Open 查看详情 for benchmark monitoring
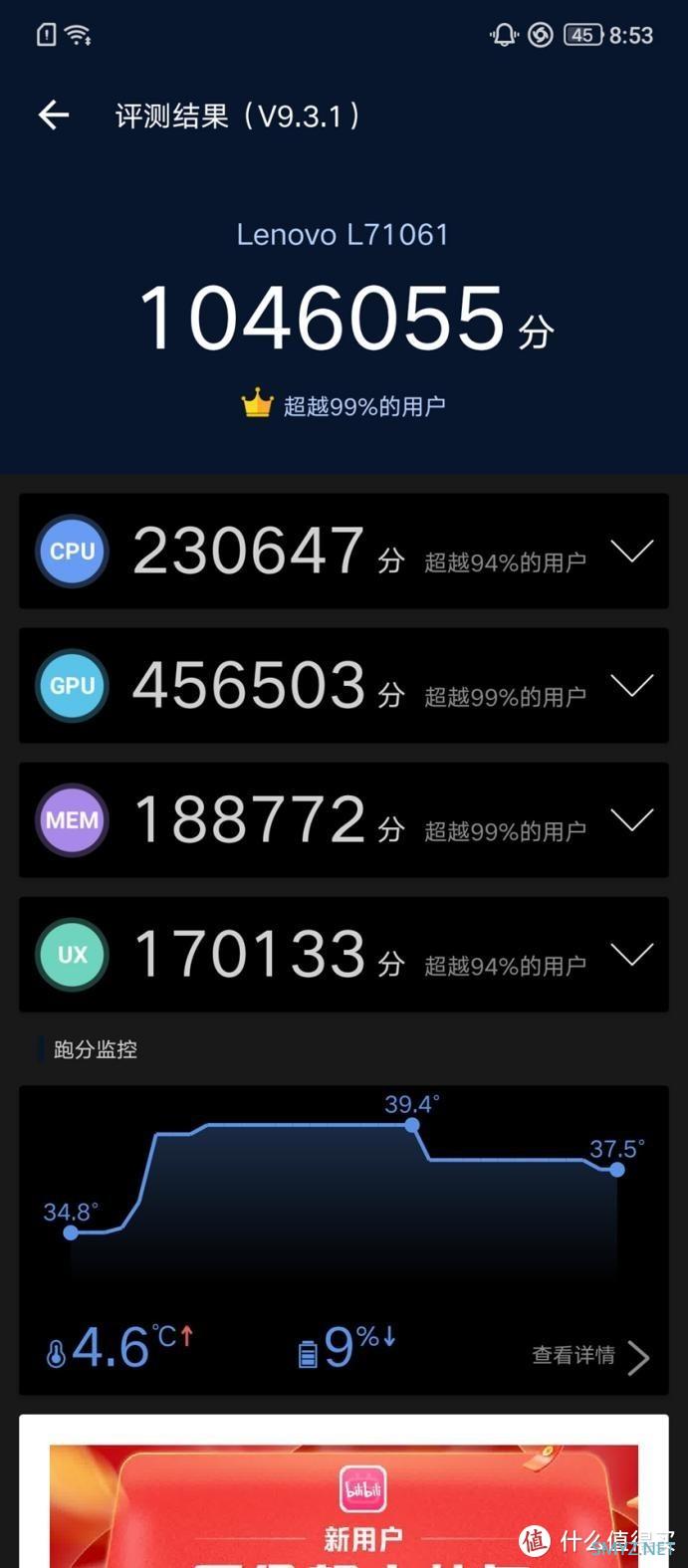 click(589, 1355)
